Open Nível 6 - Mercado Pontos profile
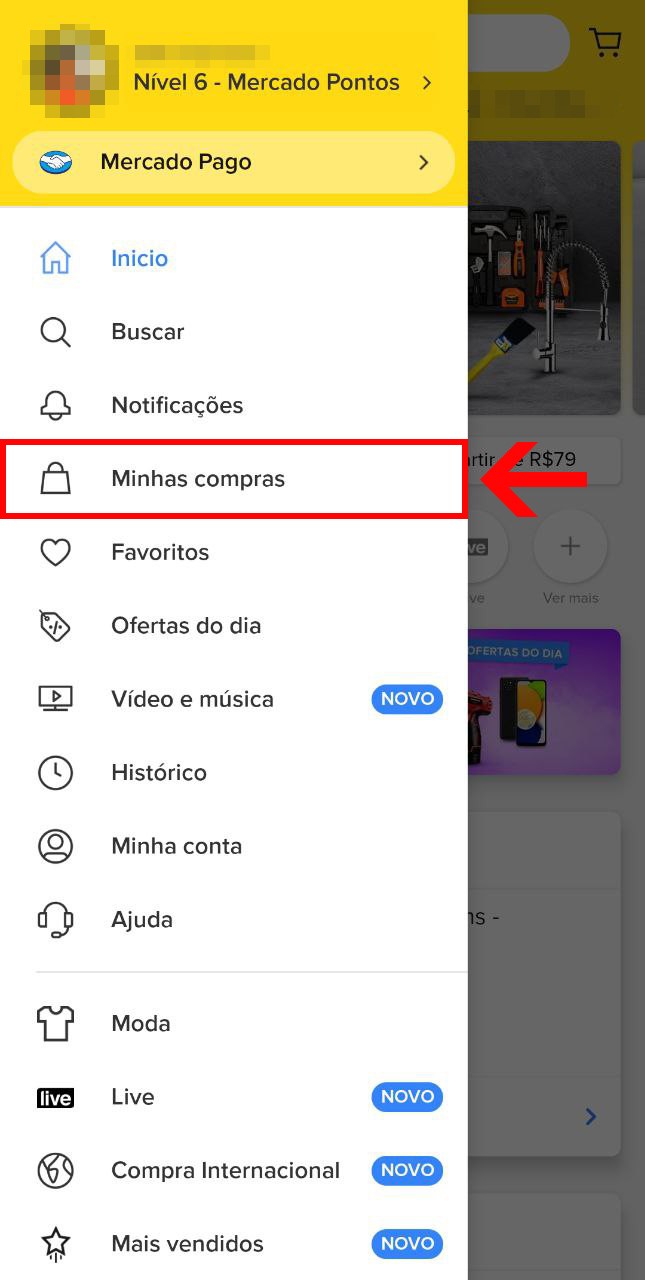Image resolution: width=645 pixels, height=1280 pixels. click(266, 82)
